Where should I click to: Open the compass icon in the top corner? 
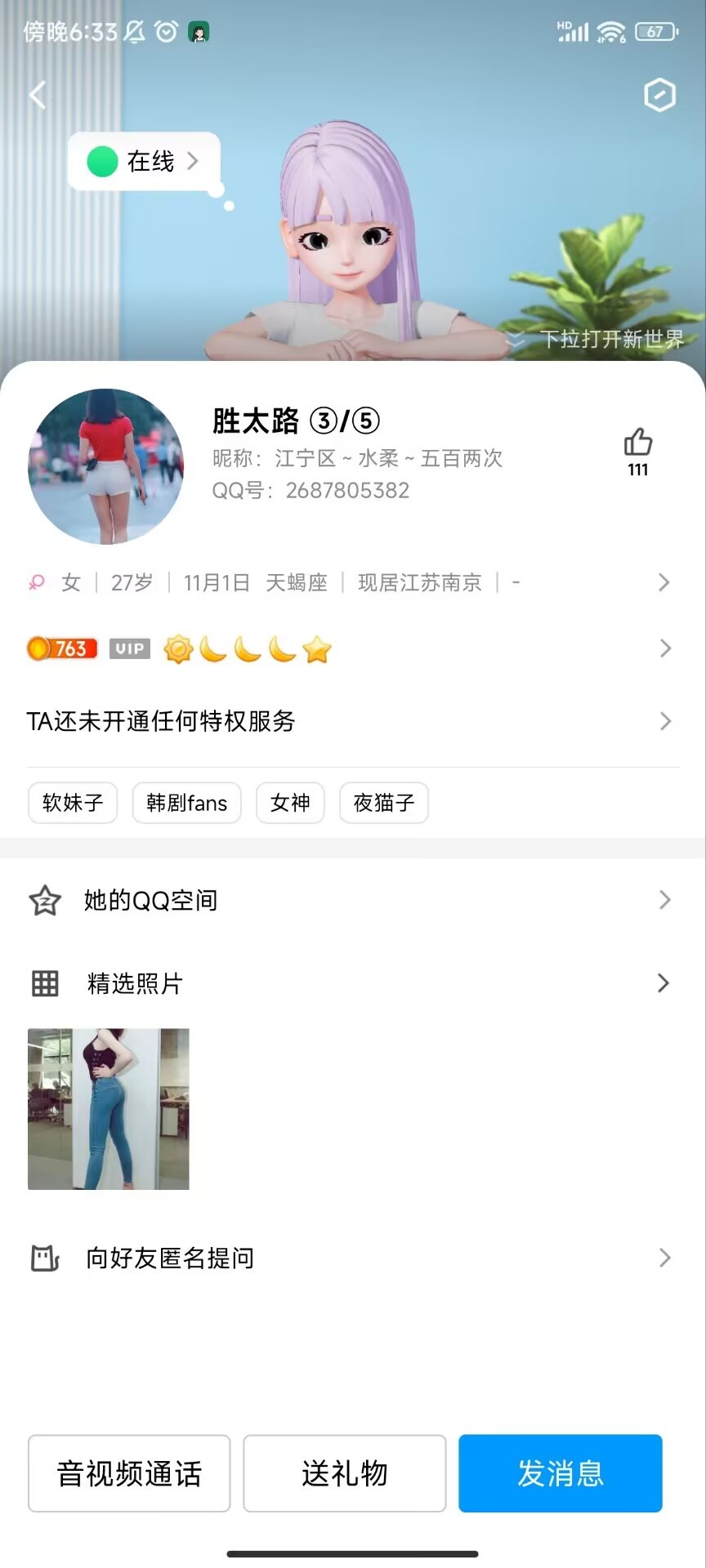(x=659, y=96)
